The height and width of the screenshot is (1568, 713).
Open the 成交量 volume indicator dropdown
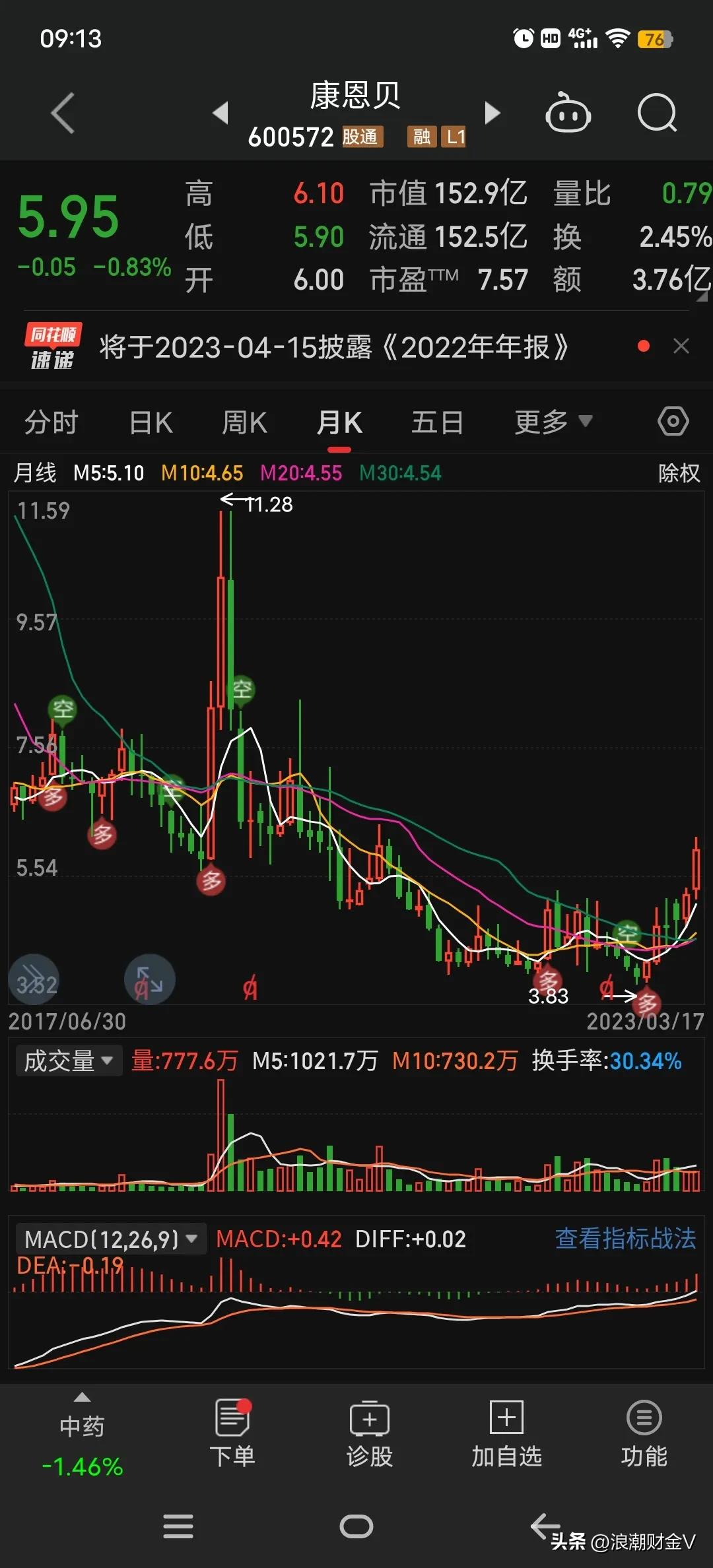67,1060
